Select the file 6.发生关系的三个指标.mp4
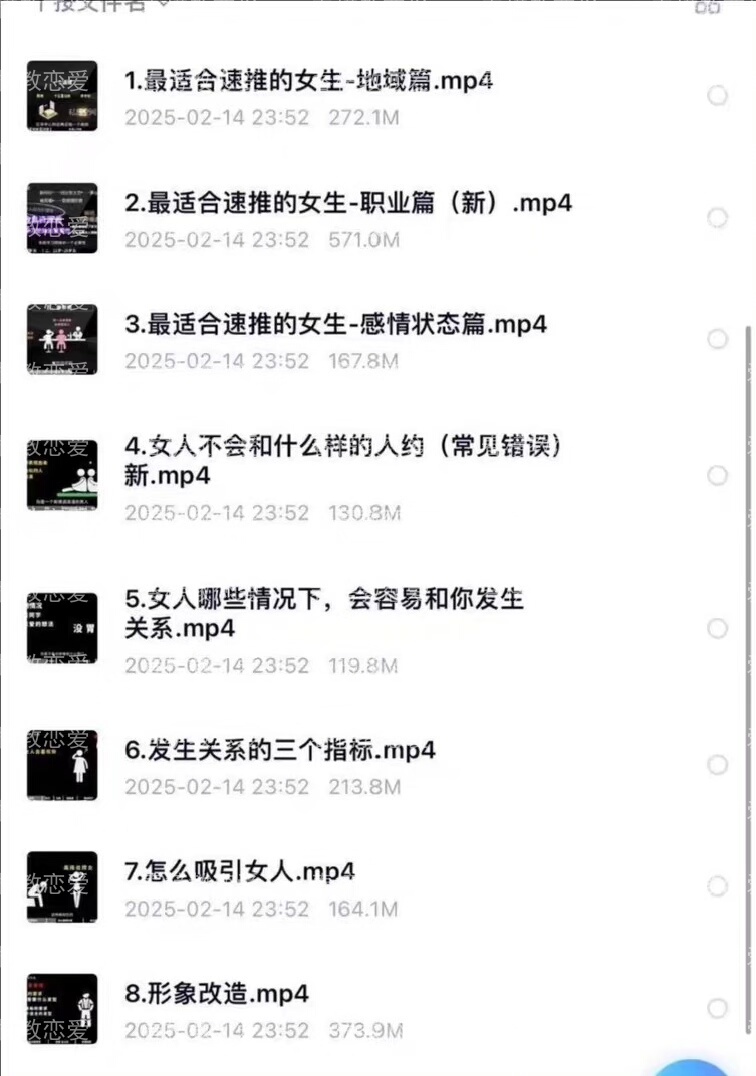This screenshot has height=1076, width=756. point(717,765)
